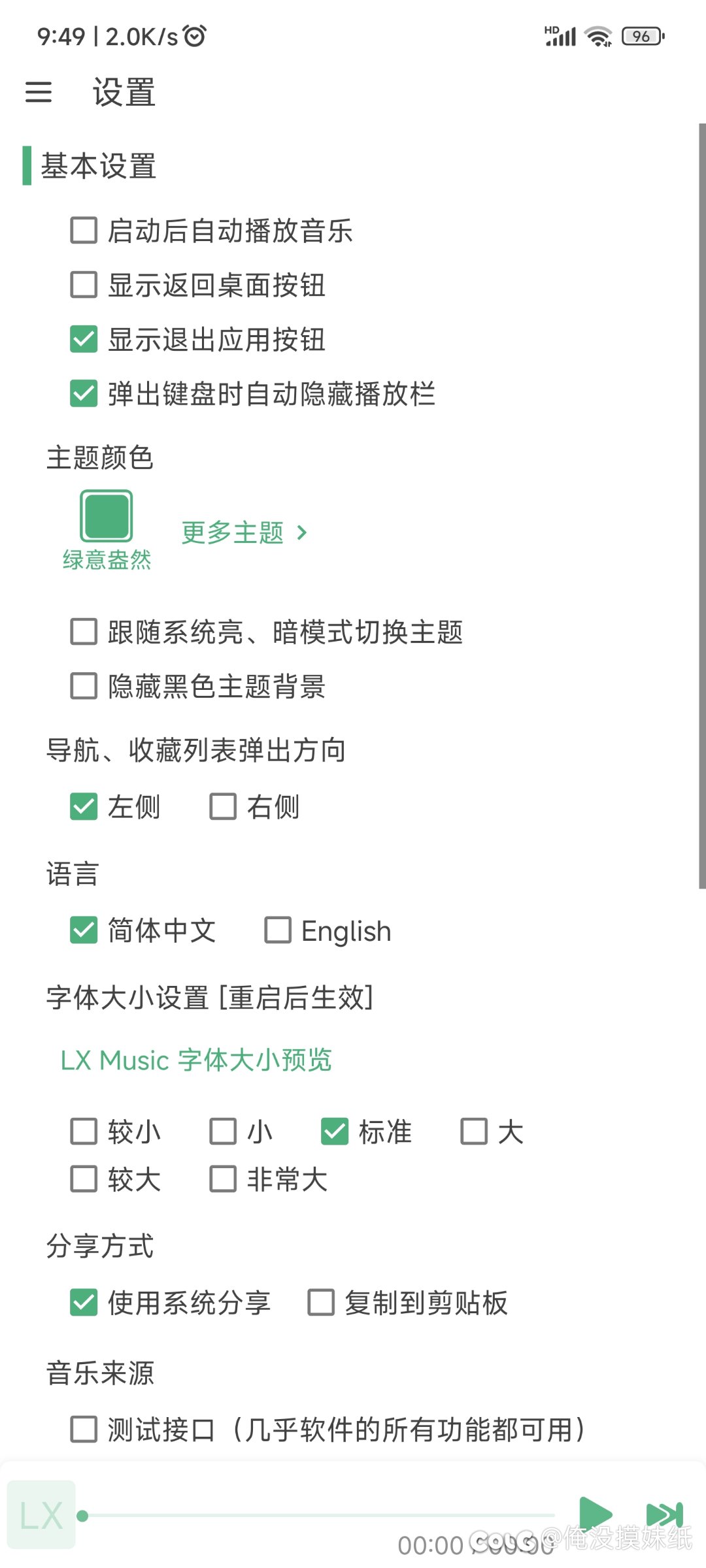This screenshot has height=1568, width=706.
Task: Uncheck 显示退出应用按钮 option
Action: [x=84, y=339]
